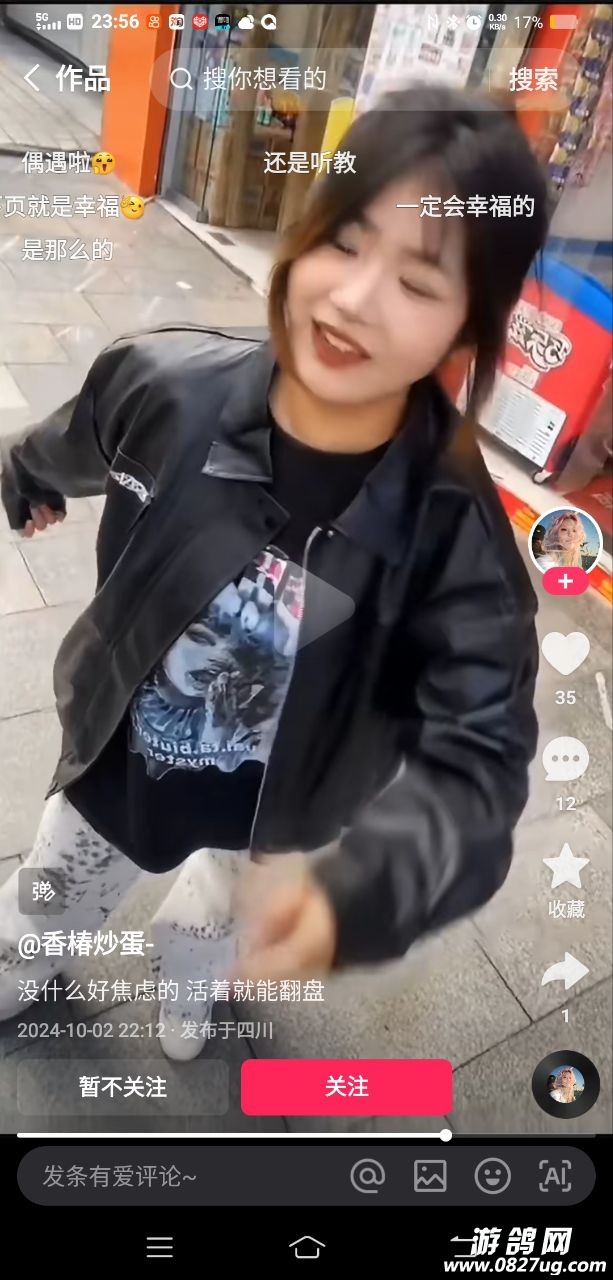Follow creator via the plus badge
The width and height of the screenshot is (613, 1280).
click(x=565, y=582)
